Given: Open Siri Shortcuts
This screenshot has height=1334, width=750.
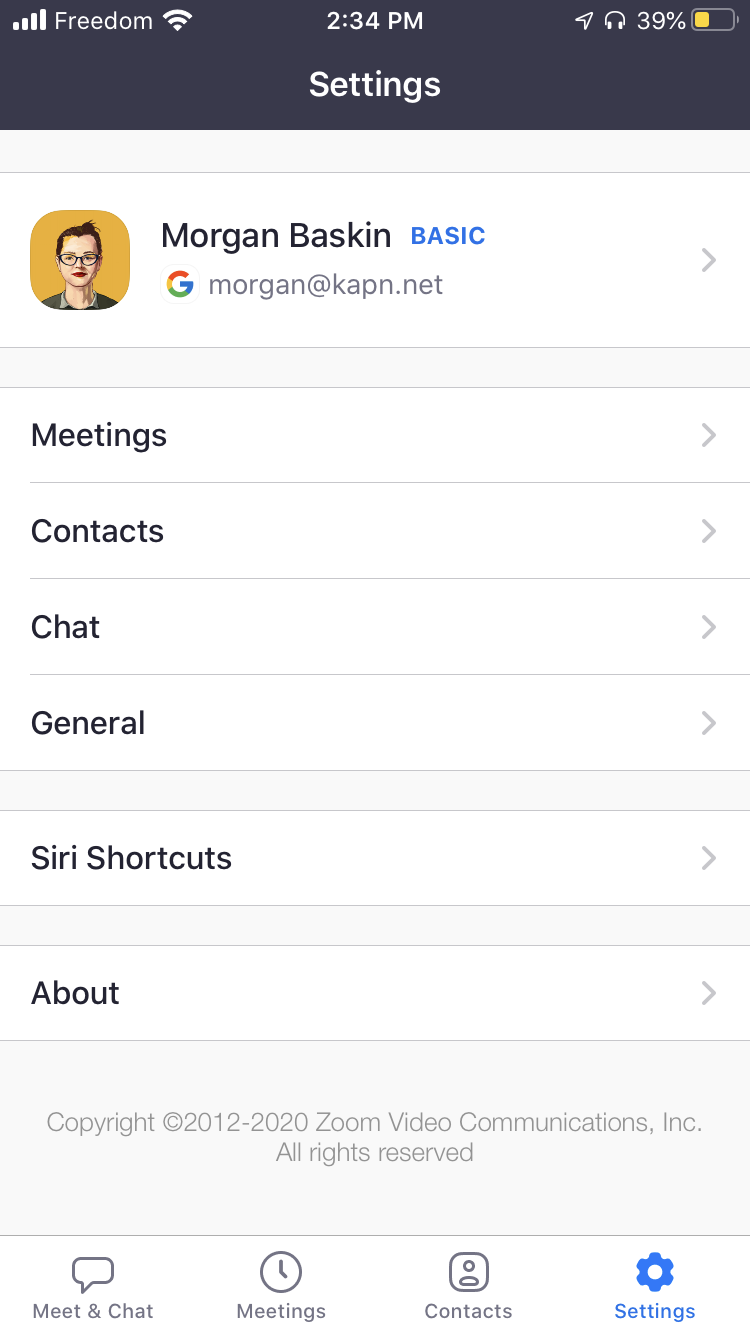Looking at the screenshot, I should 375,858.
